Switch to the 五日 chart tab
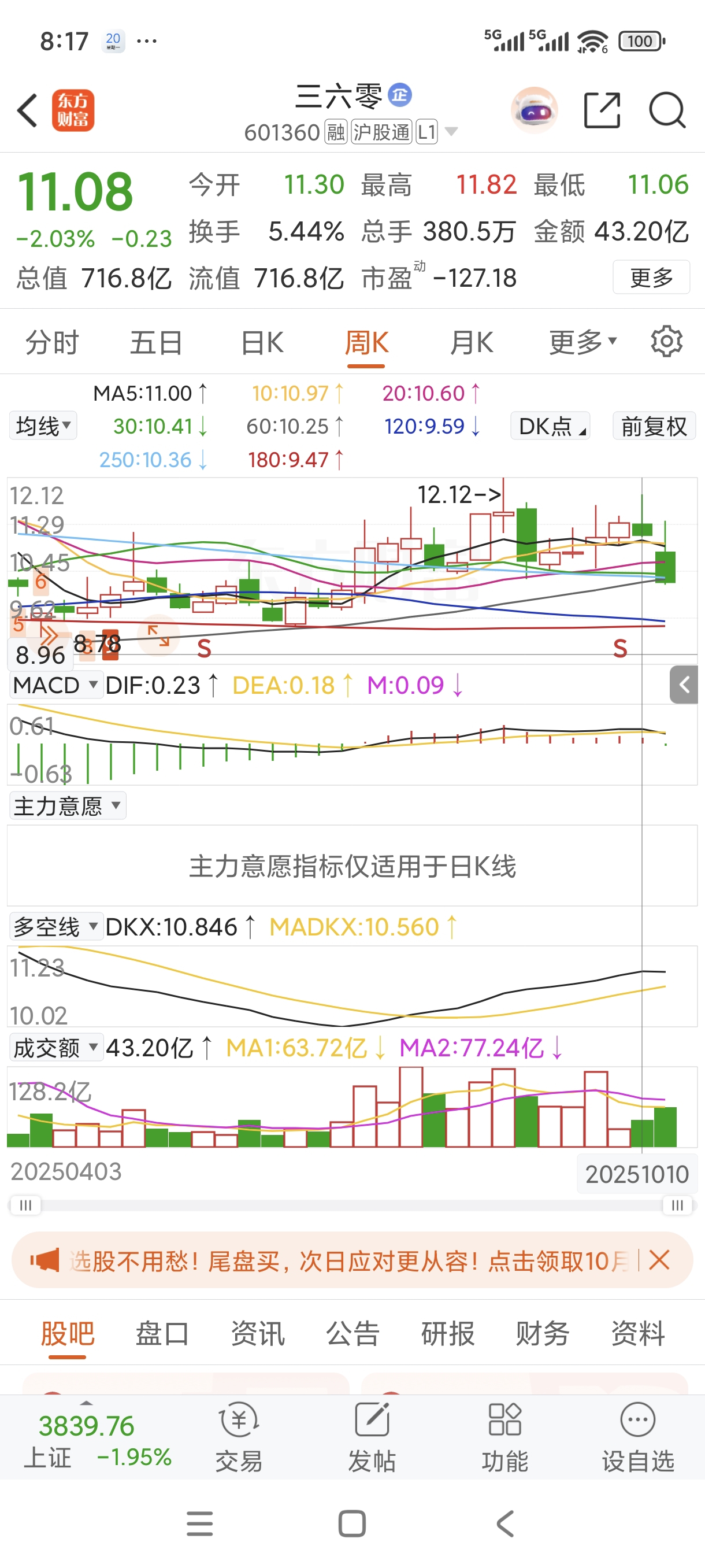 tap(155, 343)
